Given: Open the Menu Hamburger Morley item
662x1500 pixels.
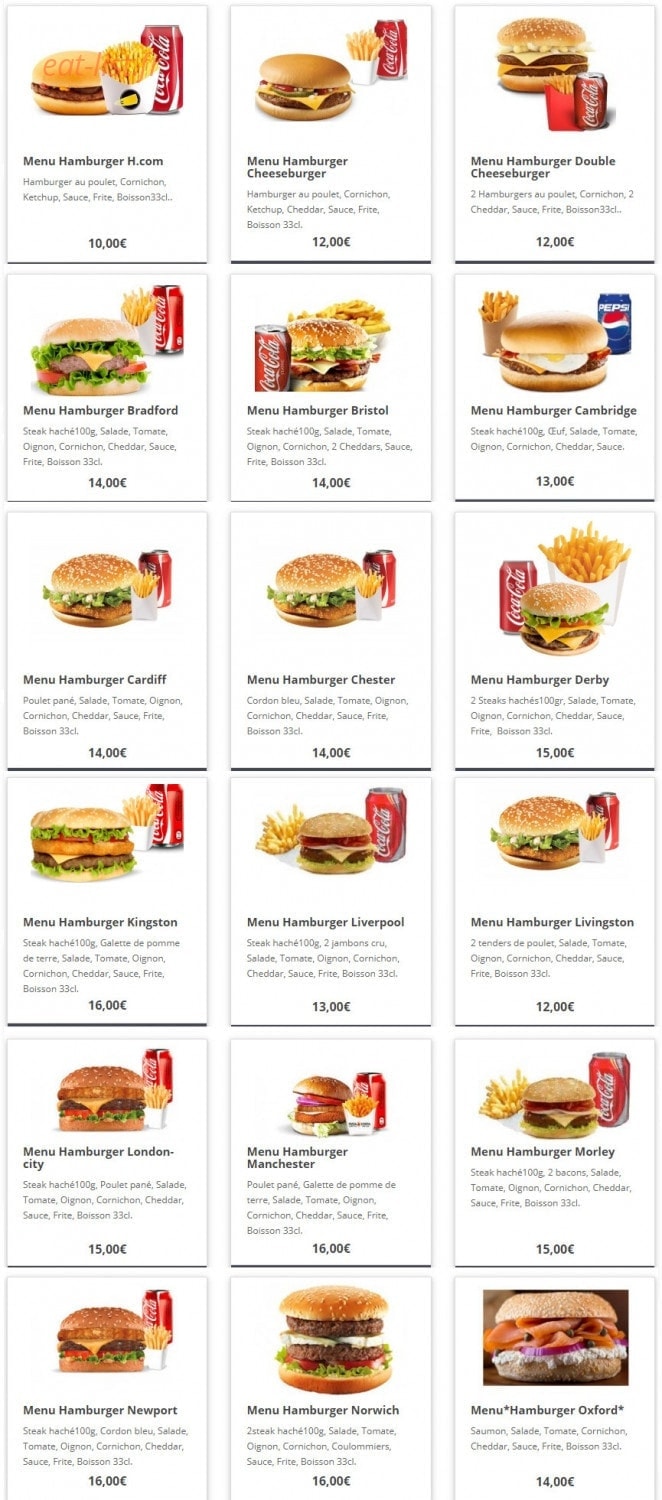Looking at the screenshot, I should 555,1153.
